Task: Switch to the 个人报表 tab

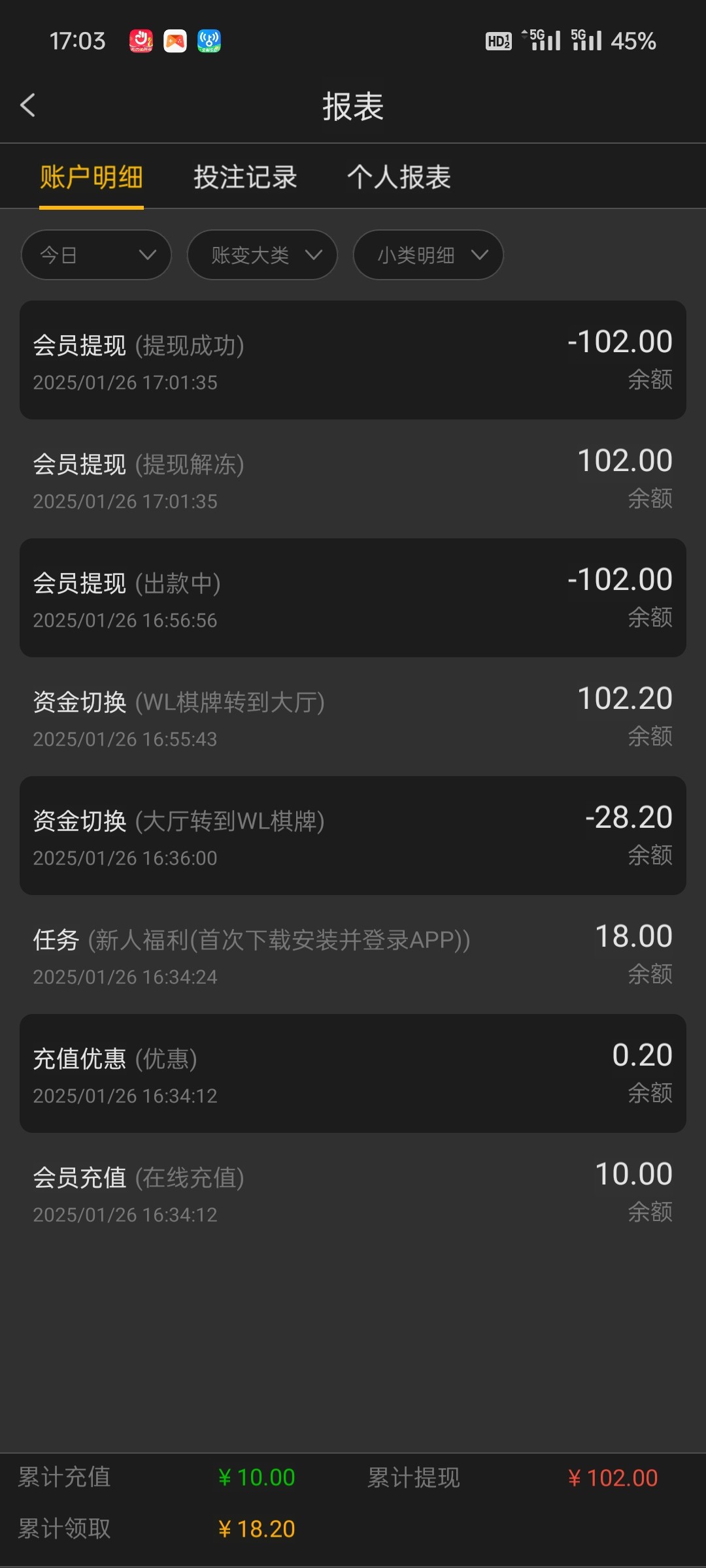Action: click(399, 177)
